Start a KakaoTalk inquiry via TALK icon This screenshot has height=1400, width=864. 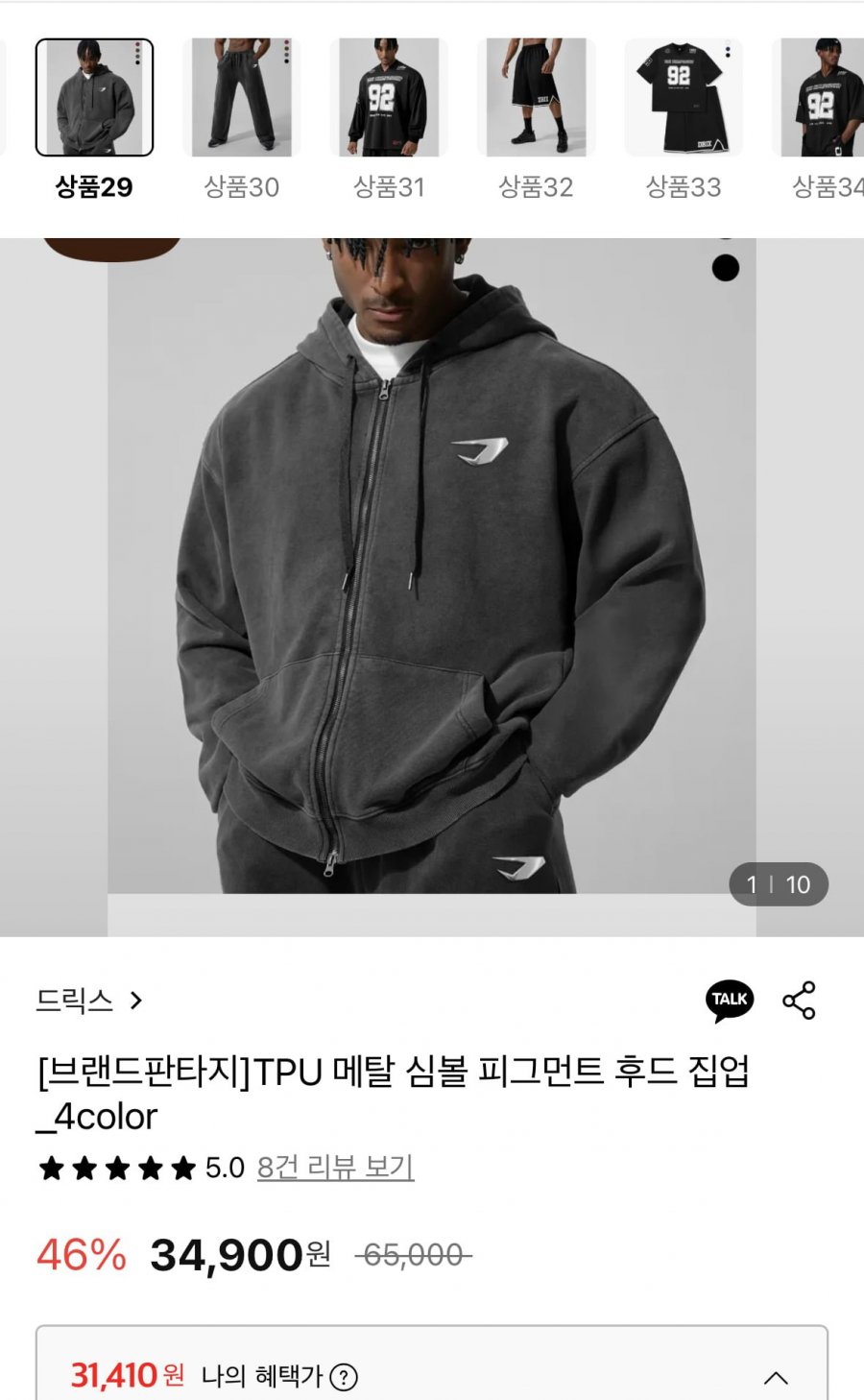coord(730,1001)
